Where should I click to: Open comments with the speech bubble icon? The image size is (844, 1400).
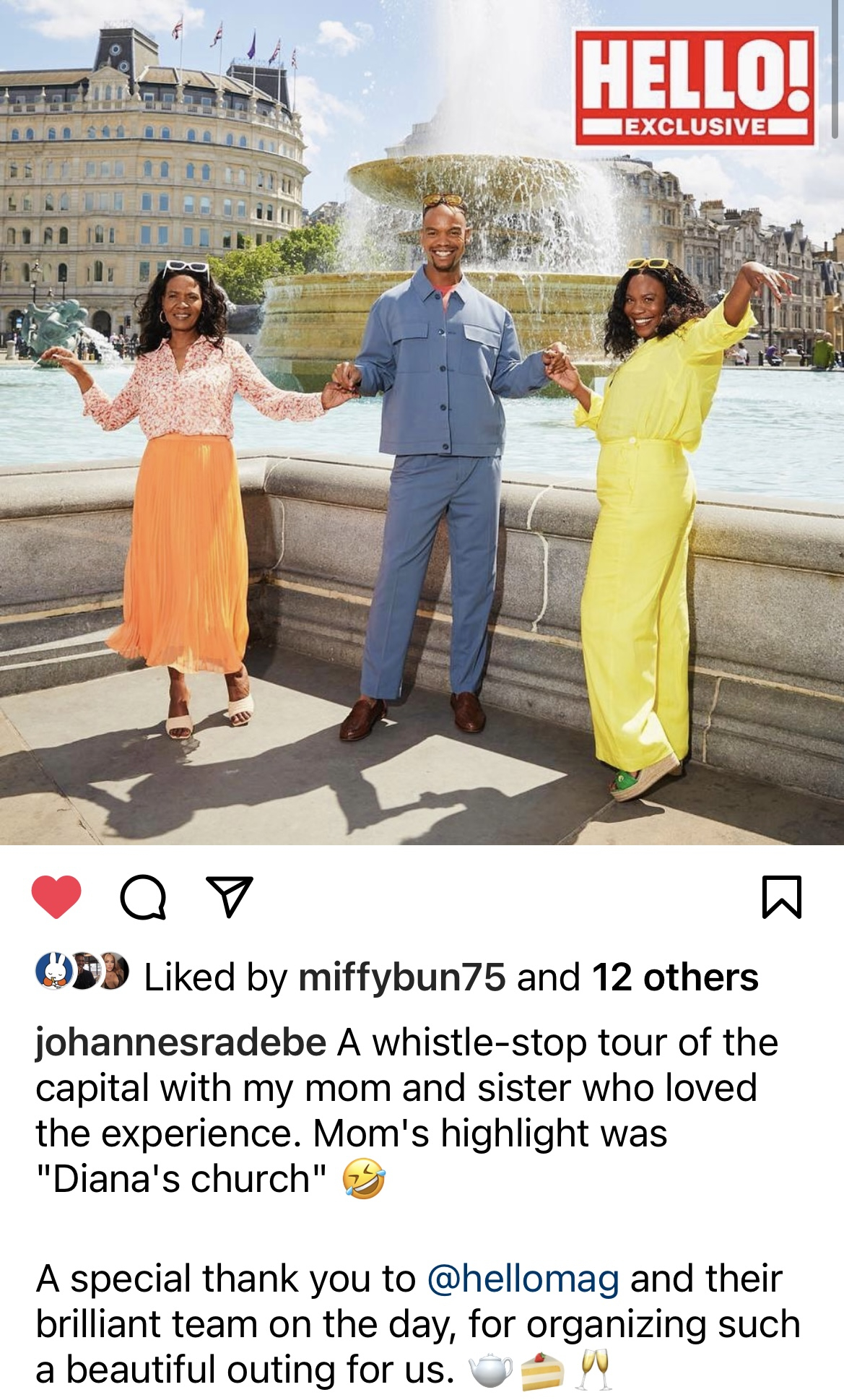pos(143,897)
